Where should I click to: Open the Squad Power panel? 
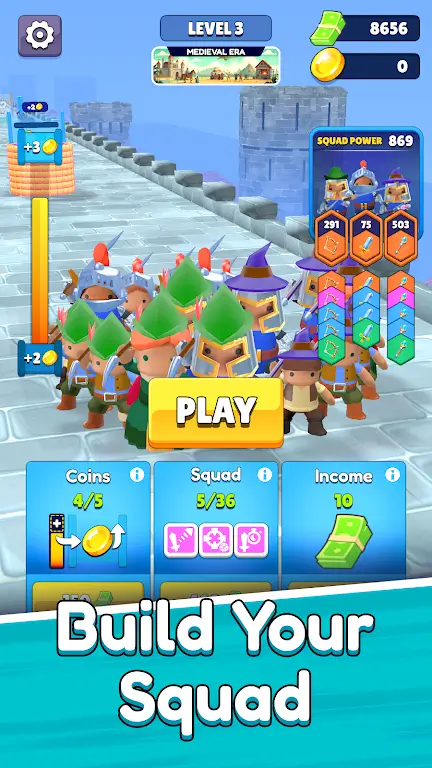coord(366,197)
